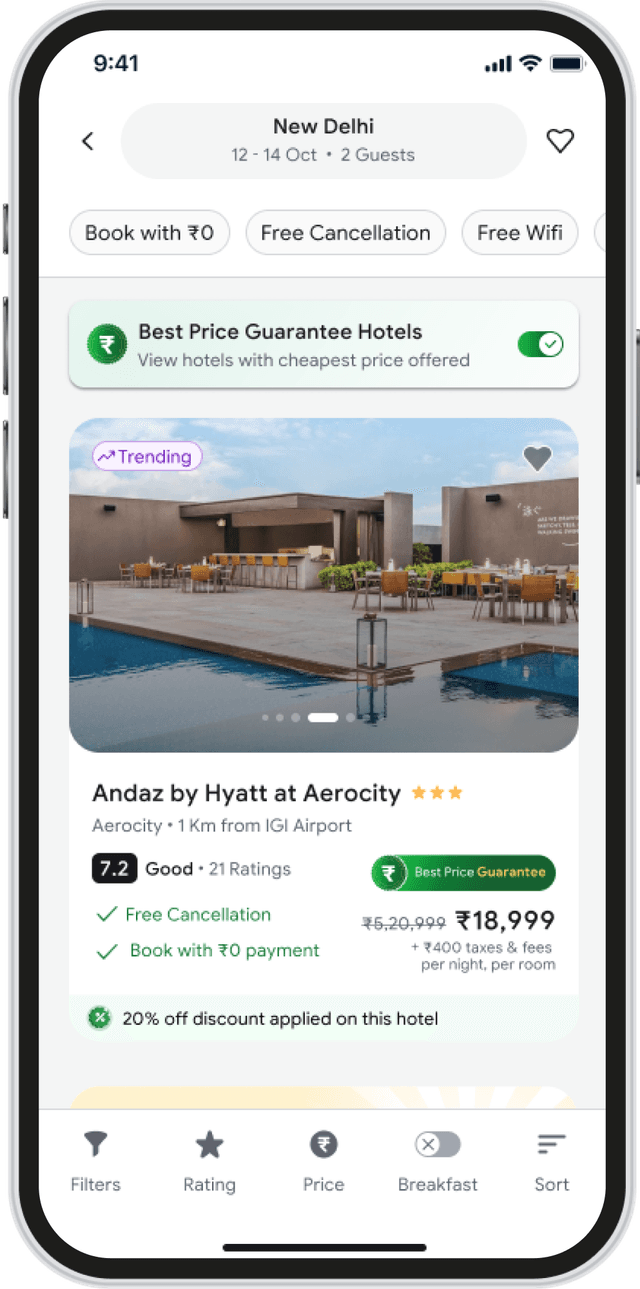Tap the Rating star option
Screen dimensions: 640x1289
coord(209,1160)
